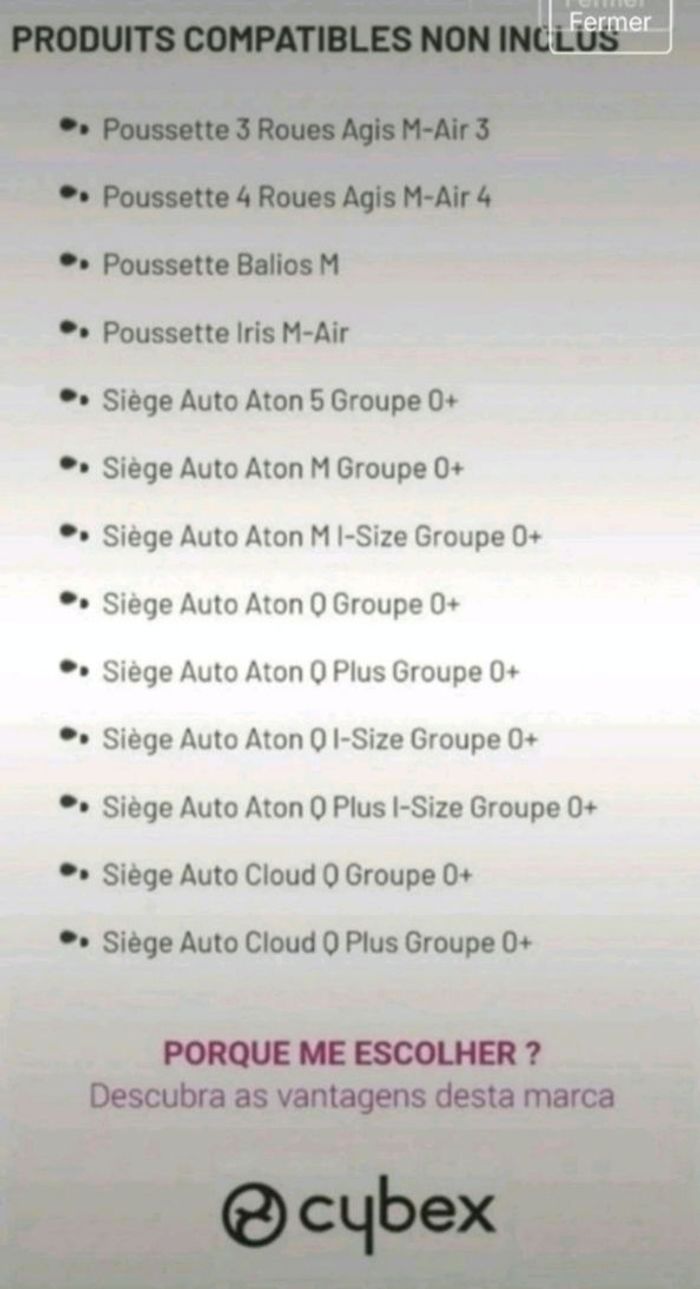The height and width of the screenshot is (1289, 700).
Task: Close the image viewer with Fermer
Action: [x=610, y=23]
